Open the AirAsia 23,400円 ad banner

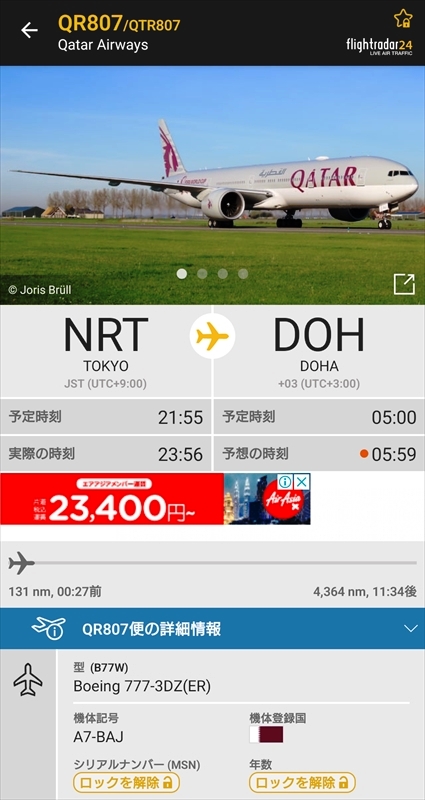point(155,498)
